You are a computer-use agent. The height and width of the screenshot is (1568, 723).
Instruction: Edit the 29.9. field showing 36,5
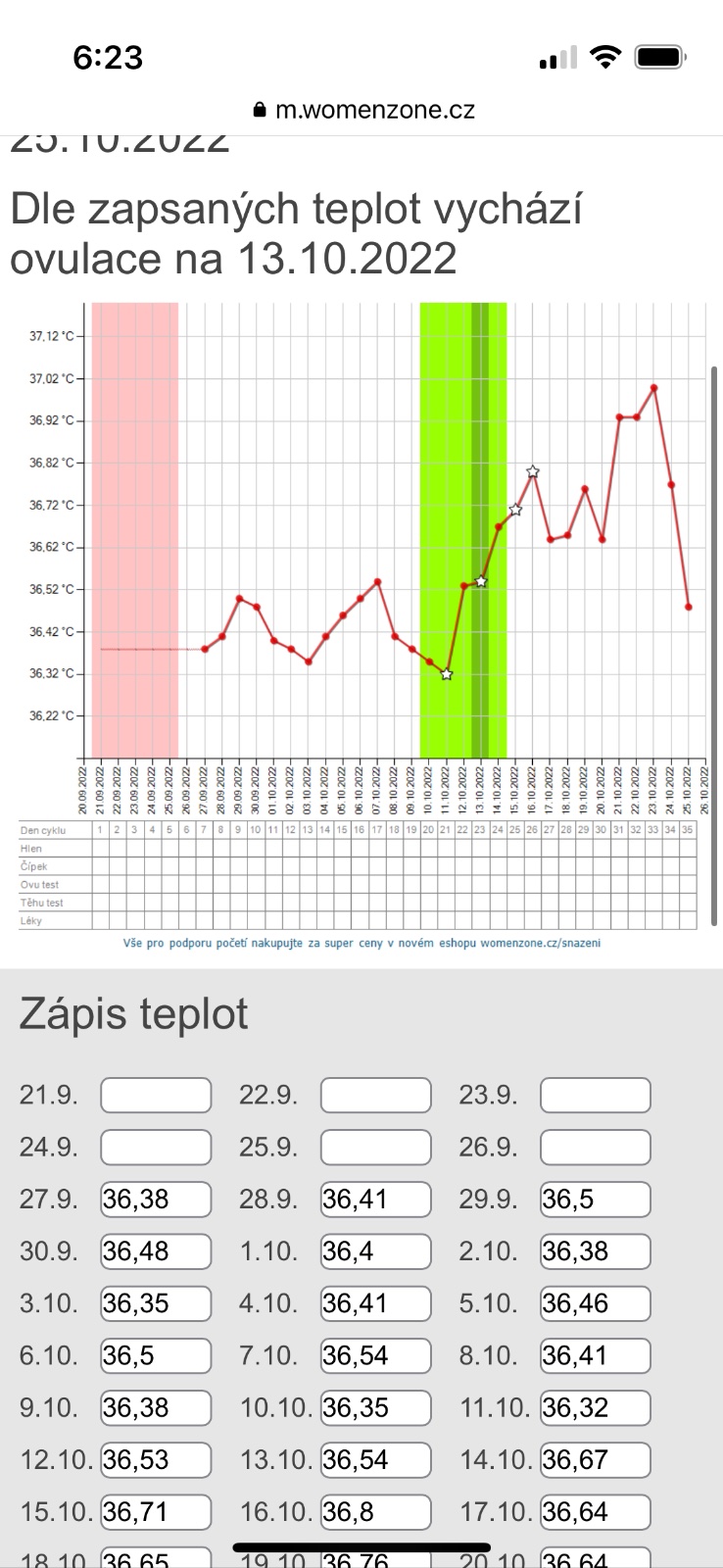pyautogui.click(x=596, y=1200)
